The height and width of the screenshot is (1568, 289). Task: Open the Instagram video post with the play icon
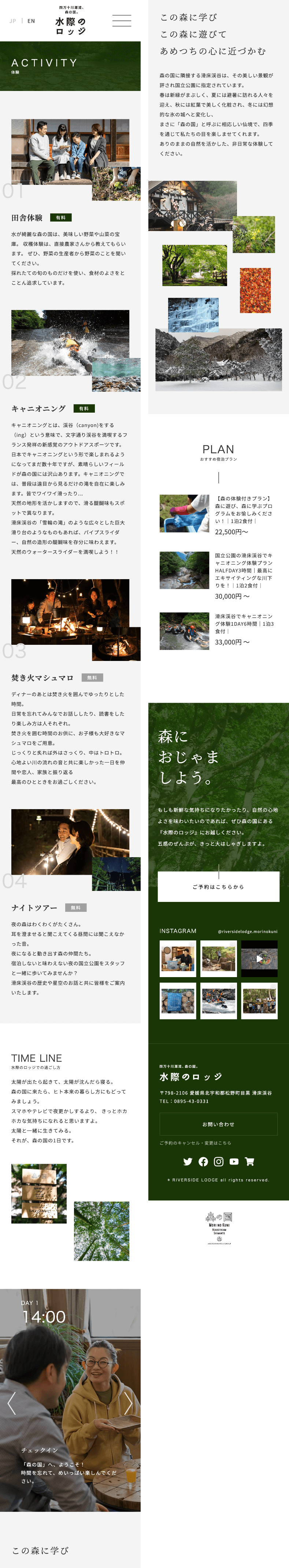pos(259,959)
